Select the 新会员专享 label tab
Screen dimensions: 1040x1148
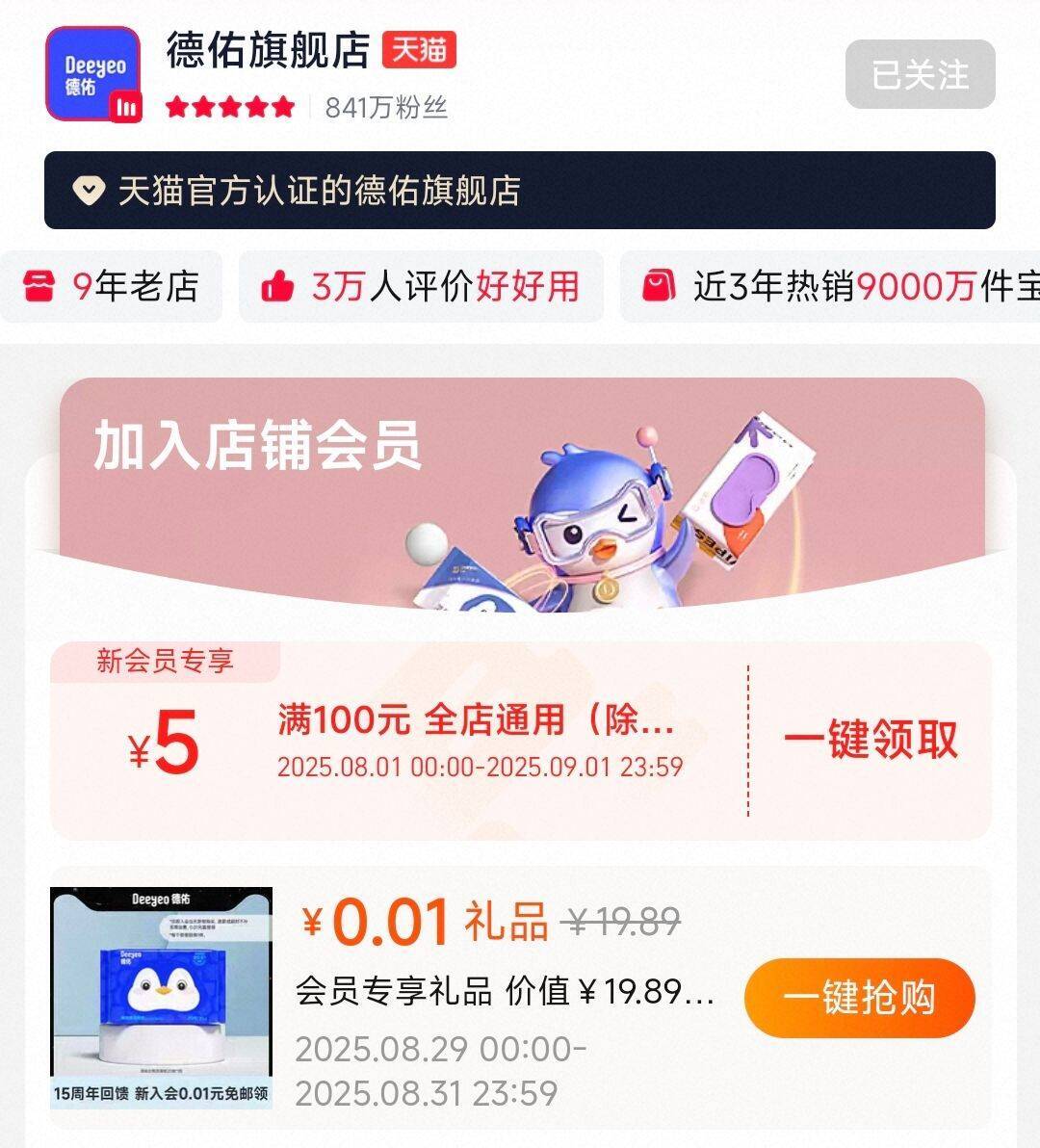[166, 659]
